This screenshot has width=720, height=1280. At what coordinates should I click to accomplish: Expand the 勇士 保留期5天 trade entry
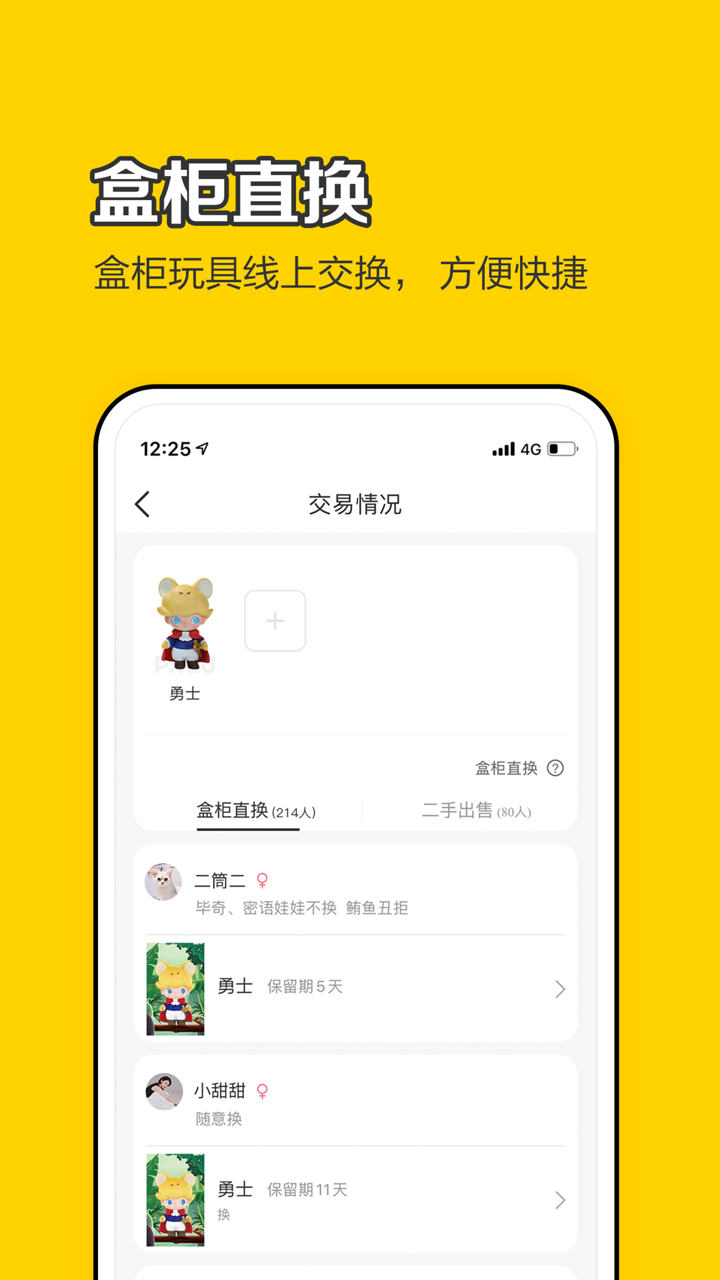pos(560,989)
